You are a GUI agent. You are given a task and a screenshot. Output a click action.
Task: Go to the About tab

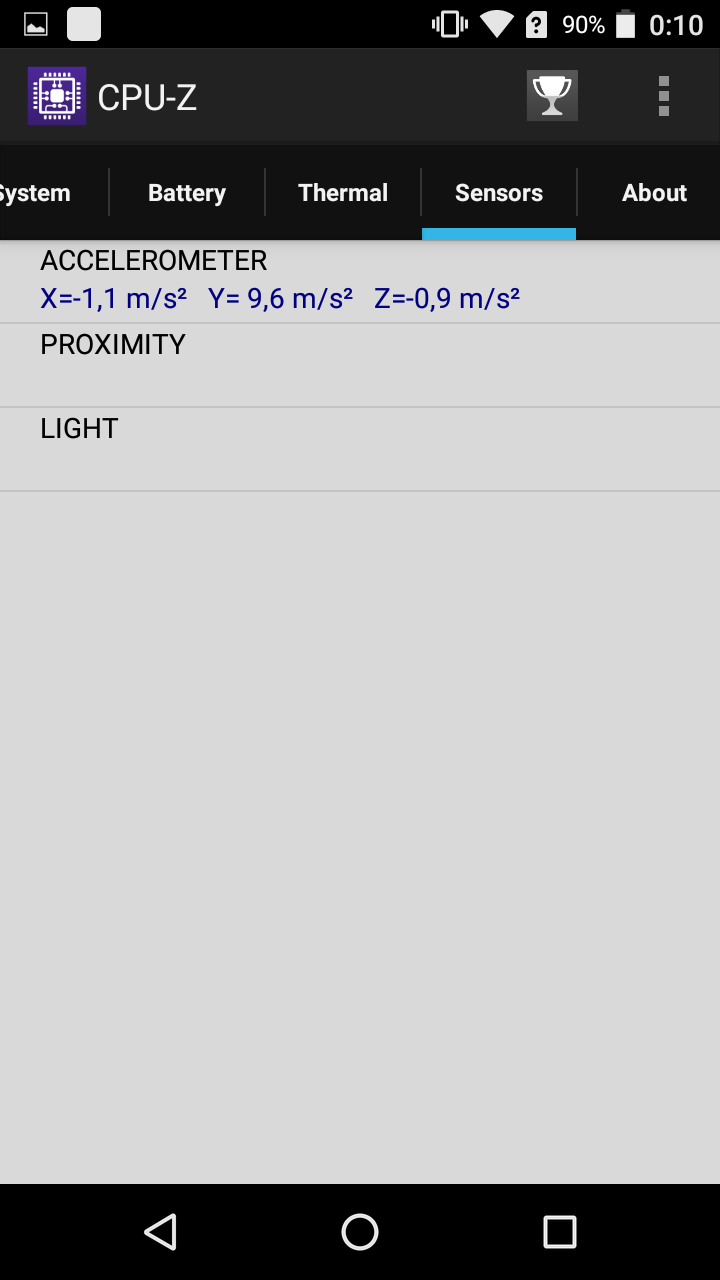[x=654, y=193]
